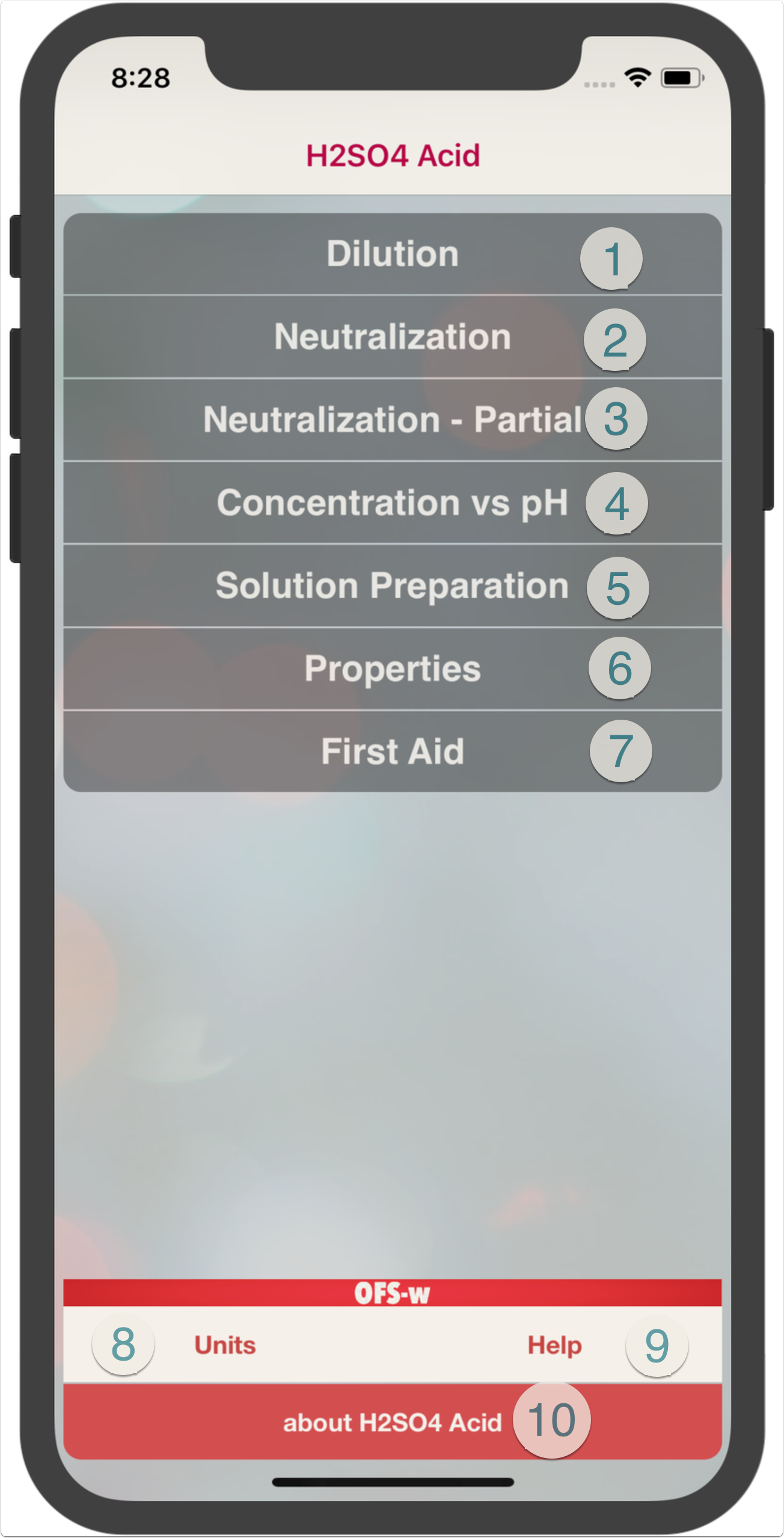The image size is (784, 1538).
Task: Tap the Units button
Action: pos(225,1345)
